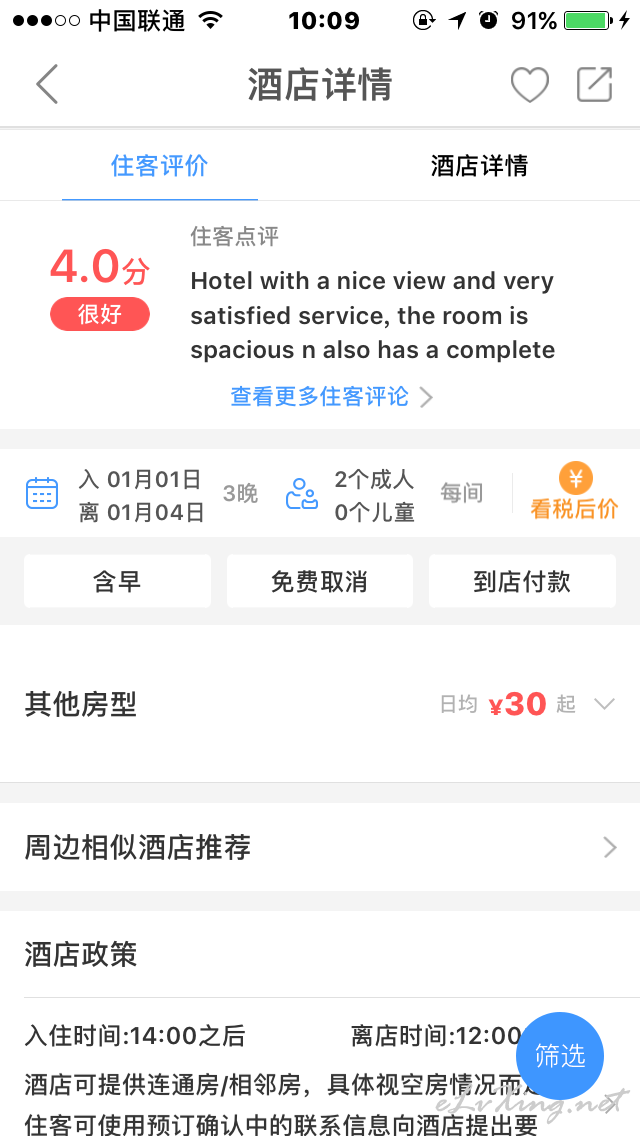Image resolution: width=640 pixels, height=1136 pixels.
Task: Edit guest count of 2个成人 0个儿童
Action: click(351, 496)
